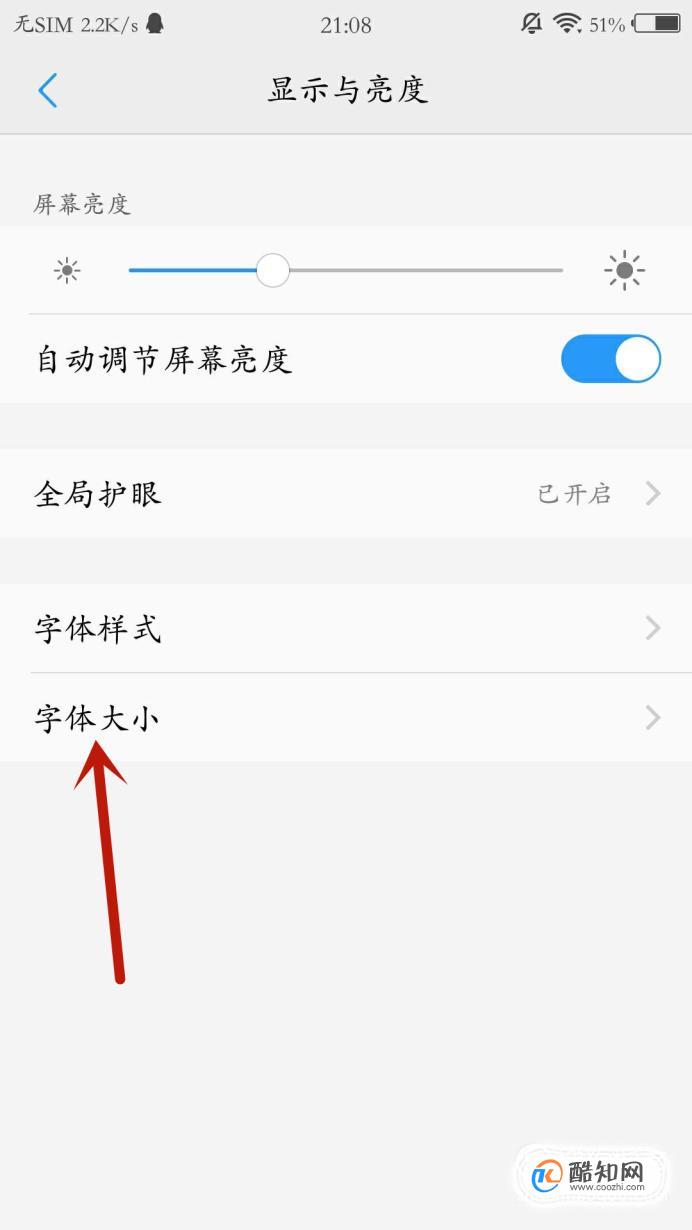The height and width of the screenshot is (1230, 692).
Task: Turn off 自动调节屏幕亮度 switch
Action: coord(611,359)
